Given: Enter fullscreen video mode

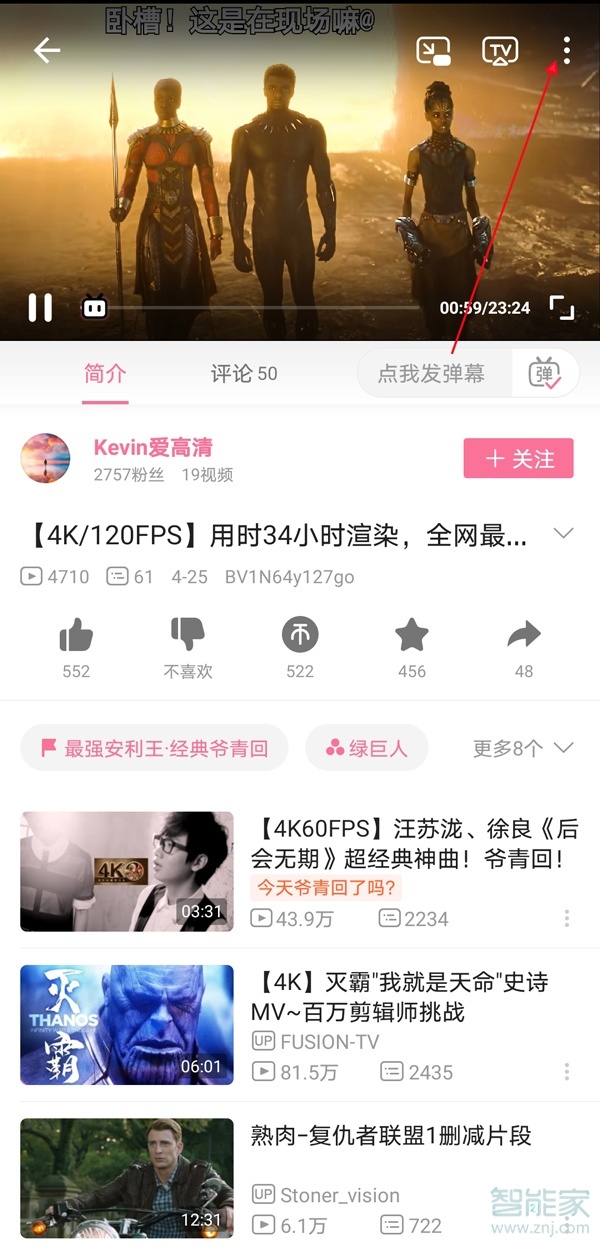Looking at the screenshot, I should 562,307.
